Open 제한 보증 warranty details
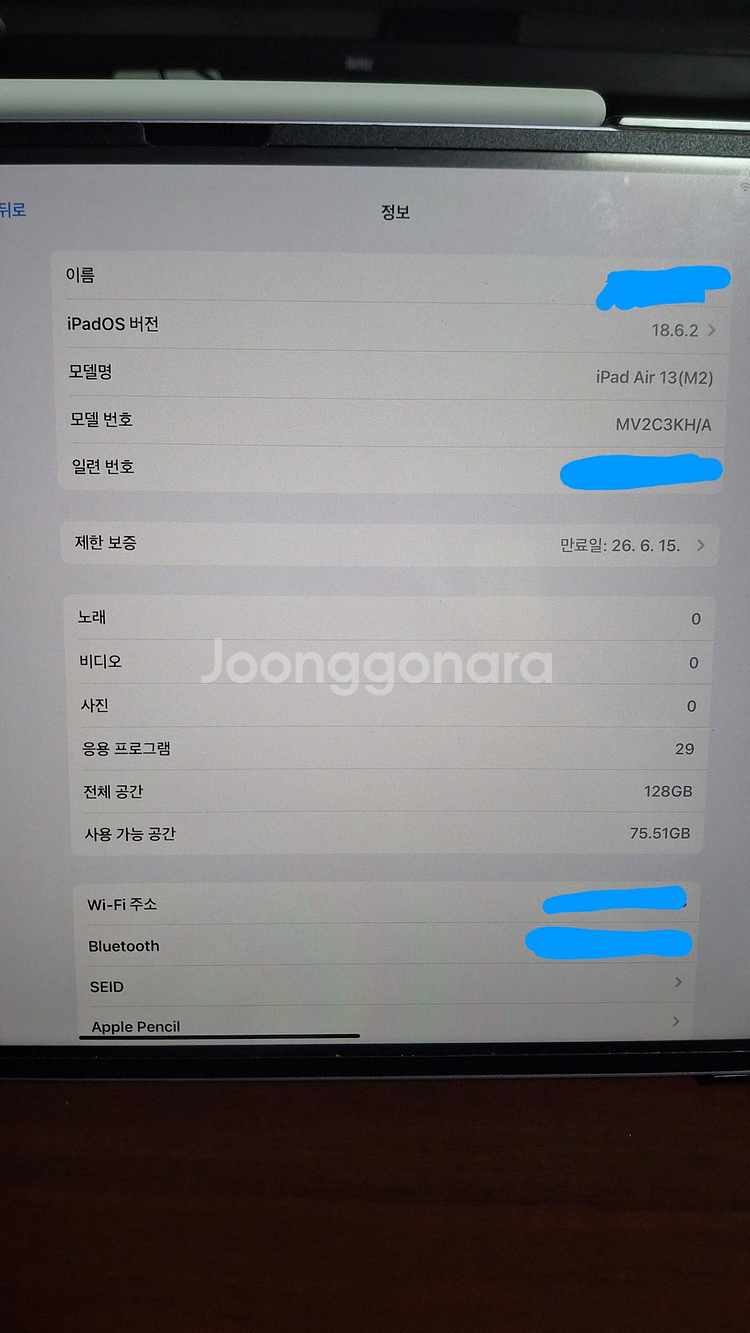 [390, 544]
